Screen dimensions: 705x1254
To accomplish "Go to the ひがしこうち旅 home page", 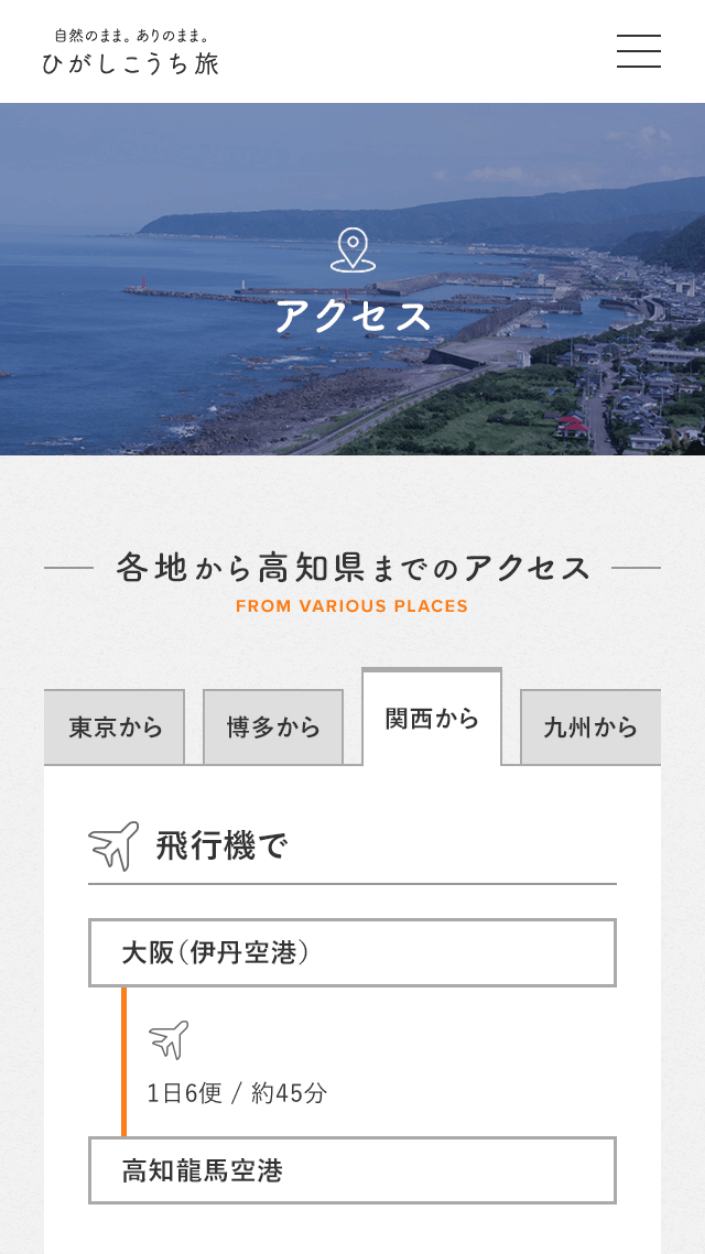I will tap(130, 52).
